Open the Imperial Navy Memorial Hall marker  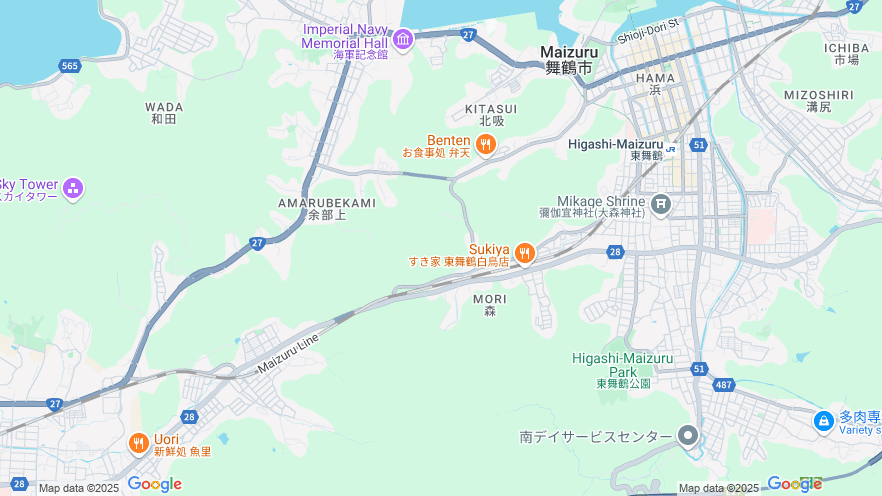click(403, 39)
